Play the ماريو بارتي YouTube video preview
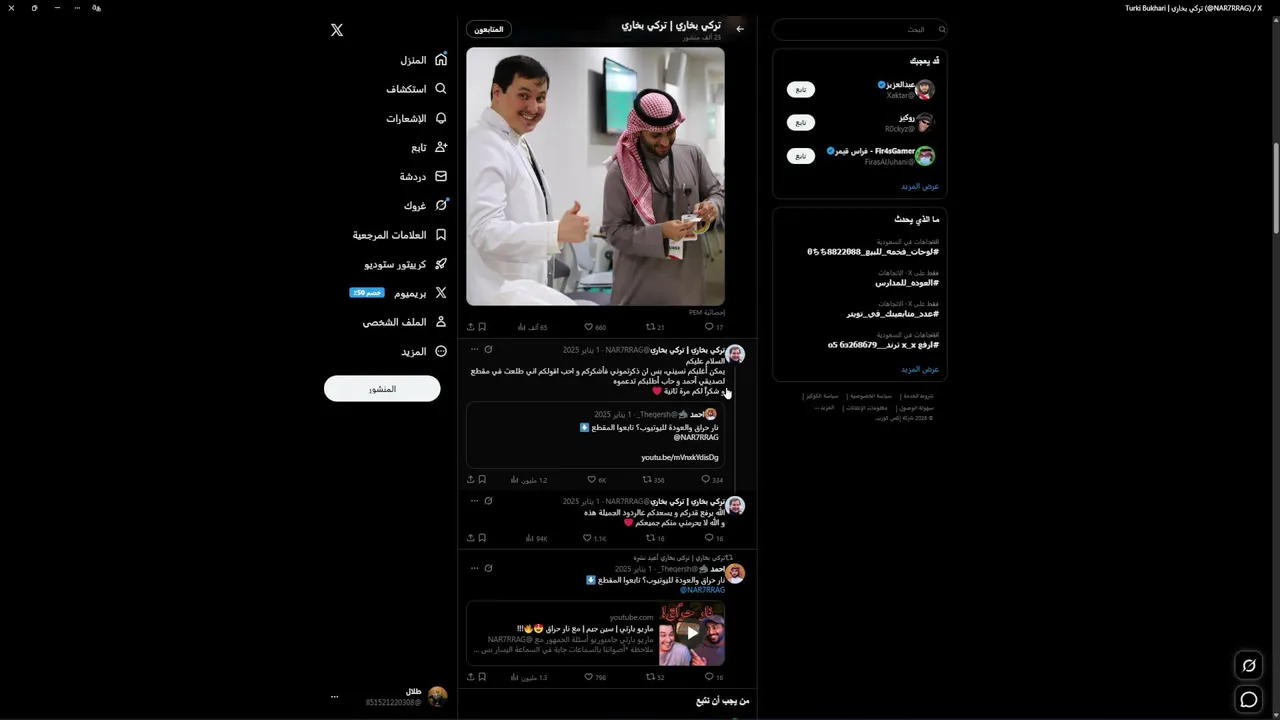 click(691, 632)
